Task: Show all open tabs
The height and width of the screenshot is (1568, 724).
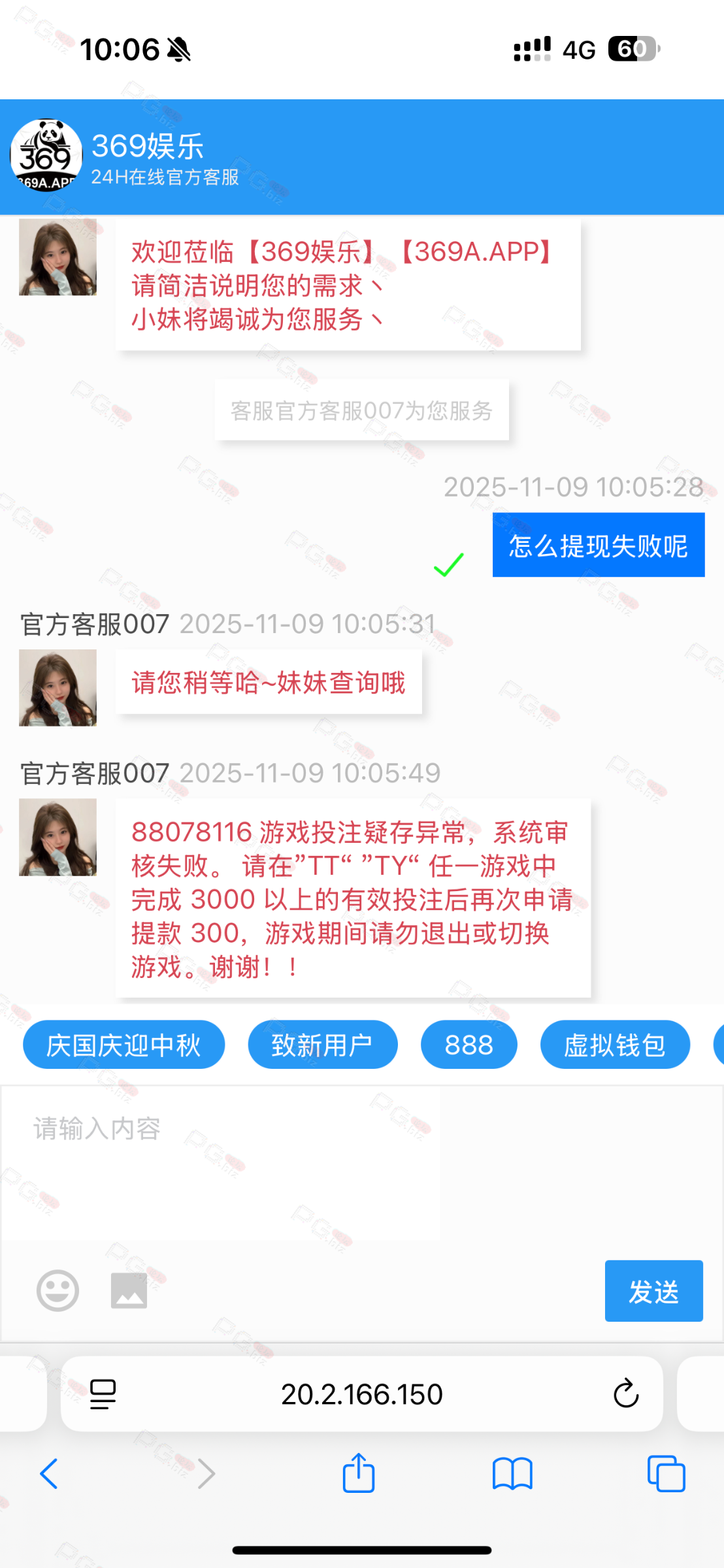Action: click(666, 1474)
